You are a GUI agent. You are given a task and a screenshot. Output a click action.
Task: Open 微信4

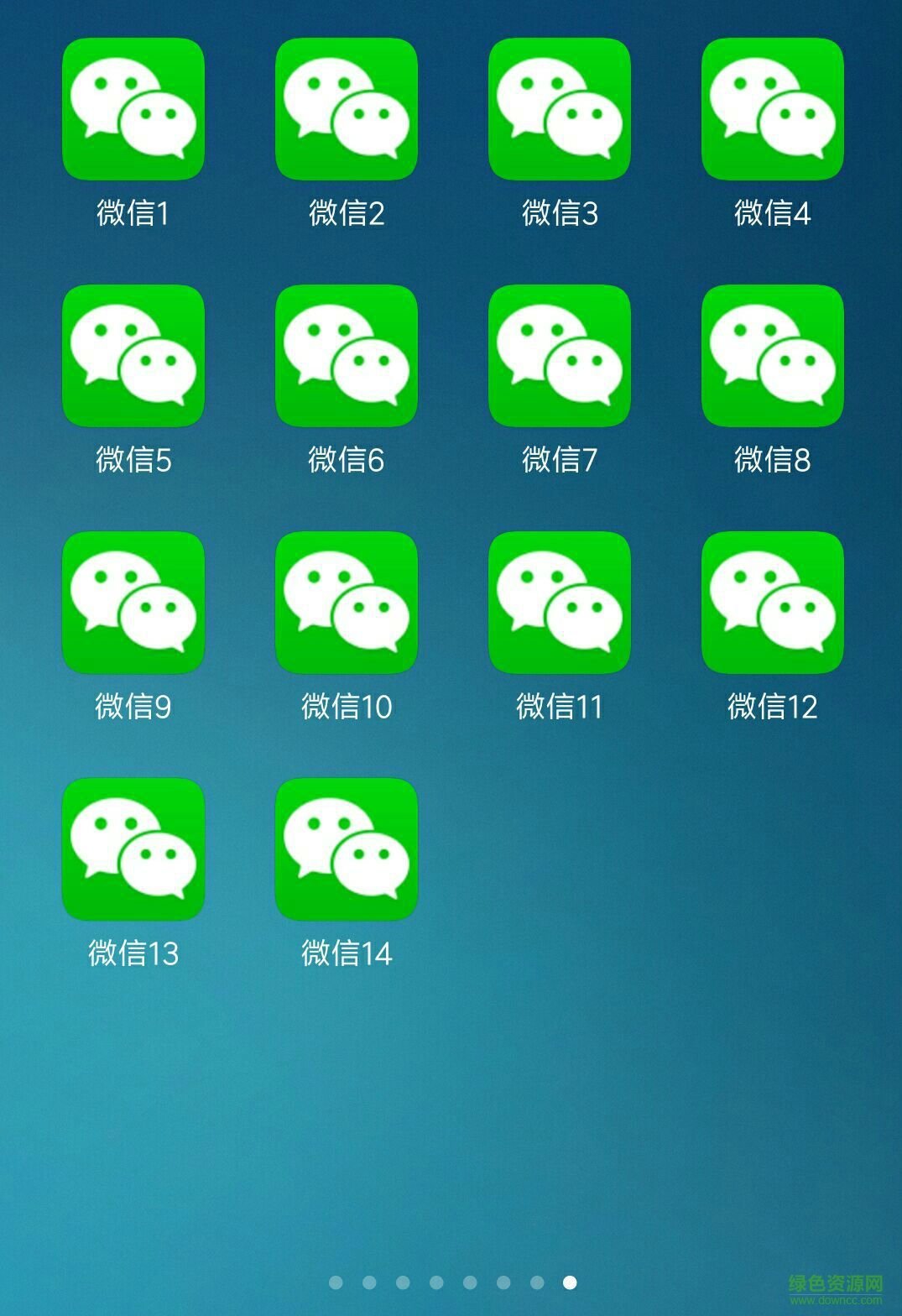pos(773,109)
